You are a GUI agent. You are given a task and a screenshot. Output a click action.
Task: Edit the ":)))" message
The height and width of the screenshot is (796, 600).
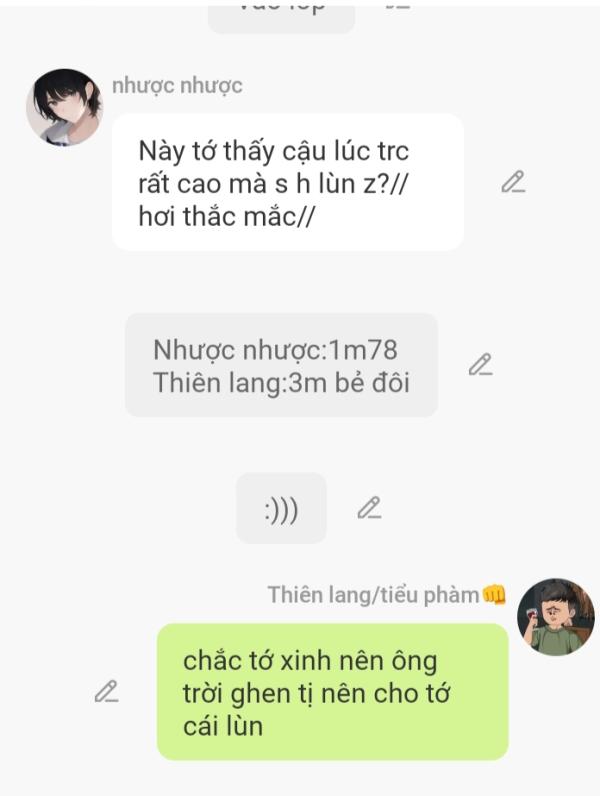coord(369,508)
